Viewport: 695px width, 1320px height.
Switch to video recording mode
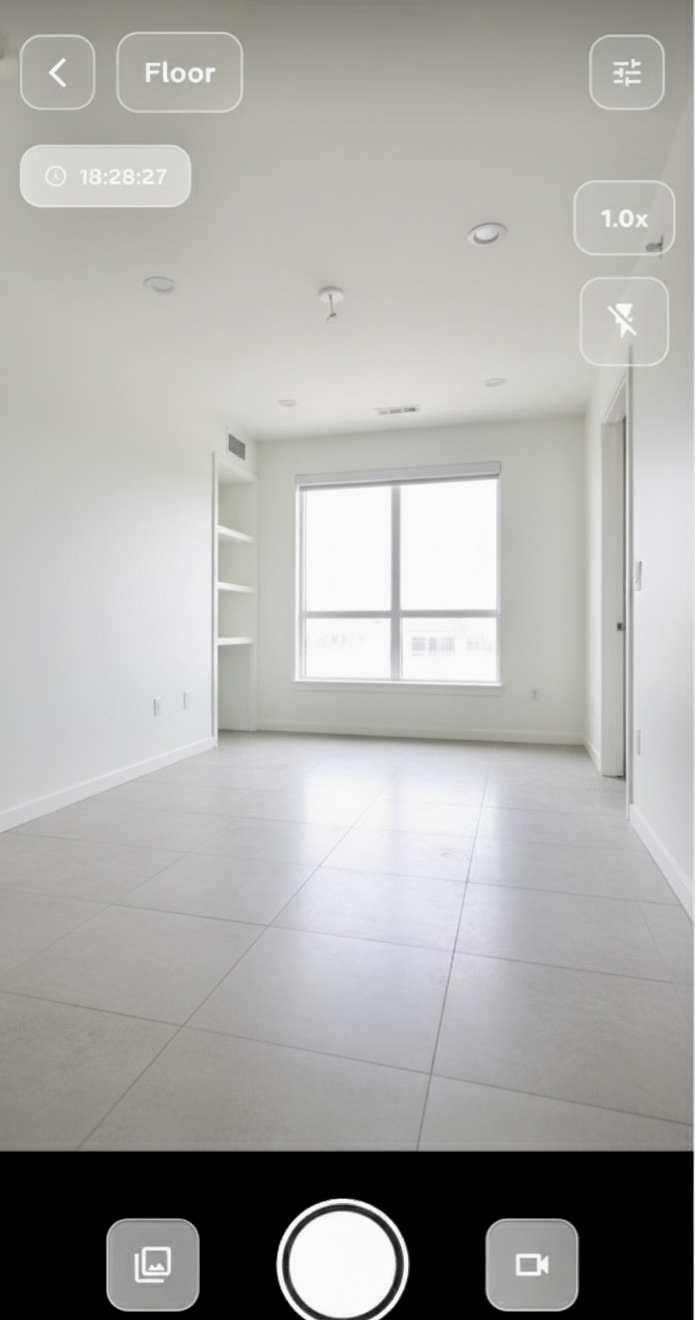[x=532, y=1264]
